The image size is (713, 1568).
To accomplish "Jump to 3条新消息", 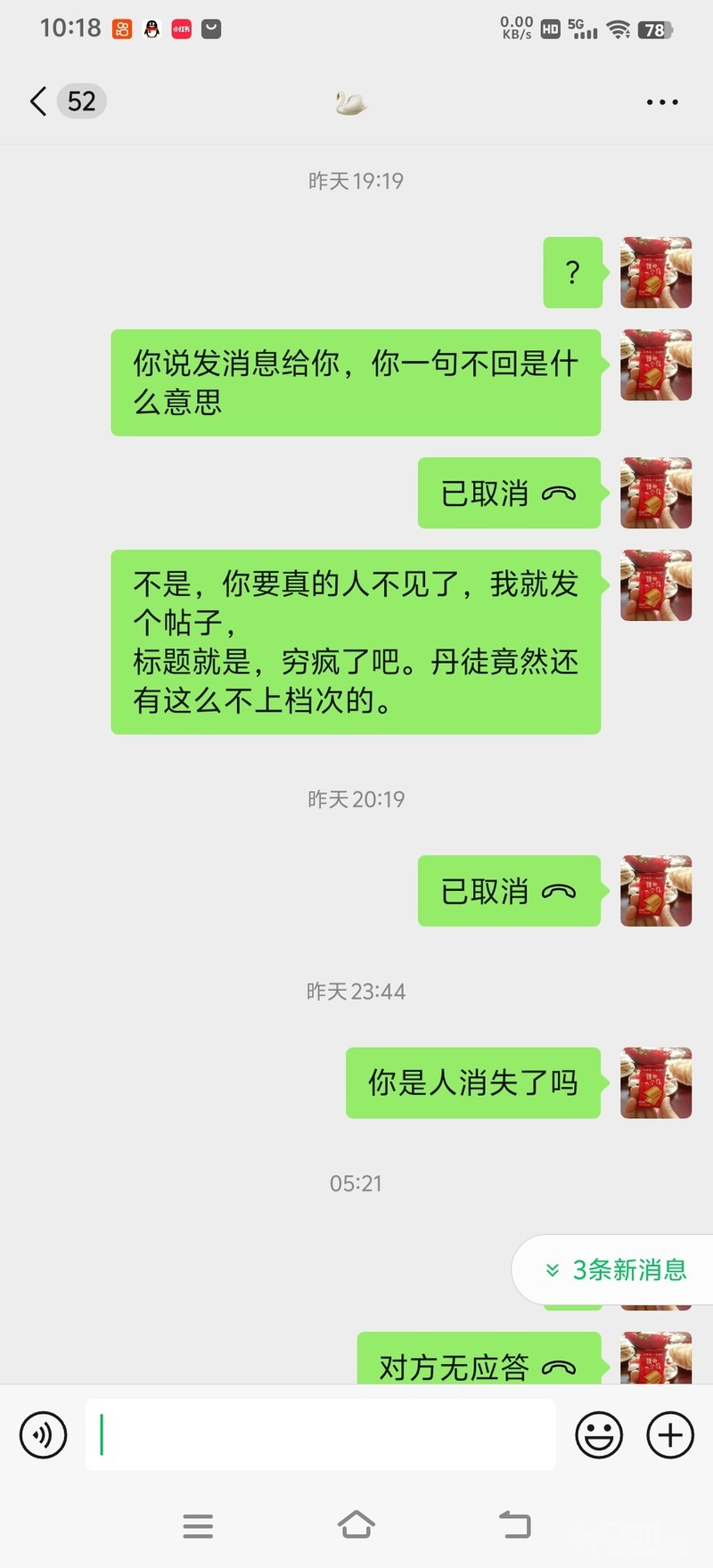I will pos(617,1270).
